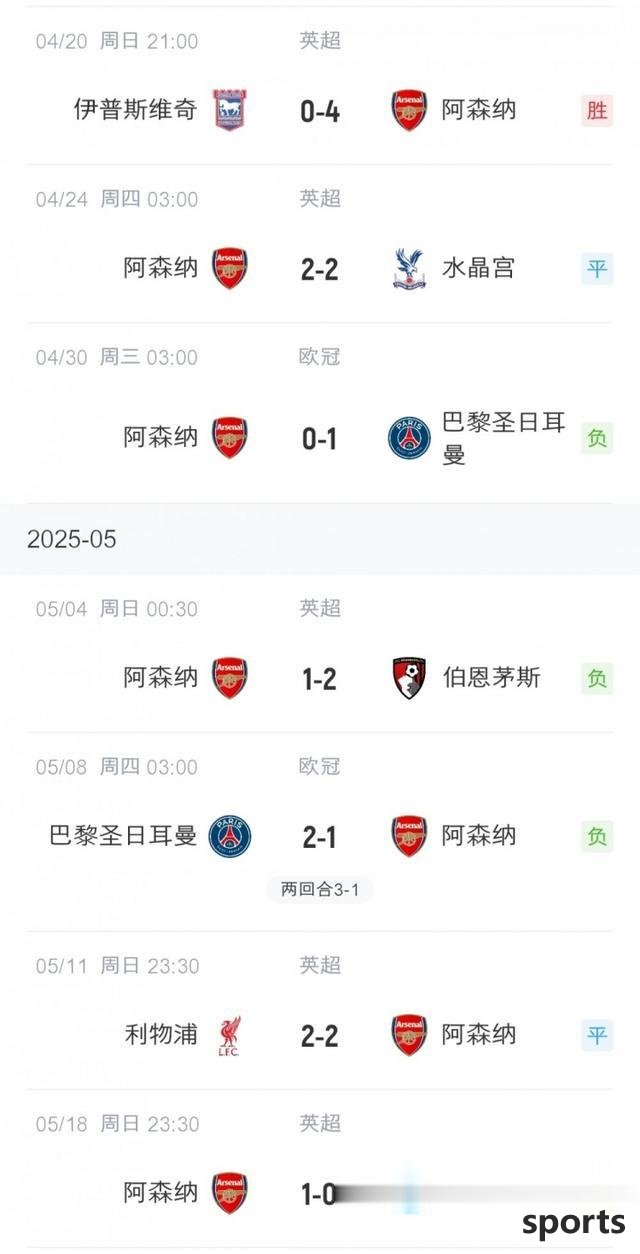The image size is (640, 1254).
Task: Open Arsenal 2-2 Crystal Palace match details
Action: [320, 244]
